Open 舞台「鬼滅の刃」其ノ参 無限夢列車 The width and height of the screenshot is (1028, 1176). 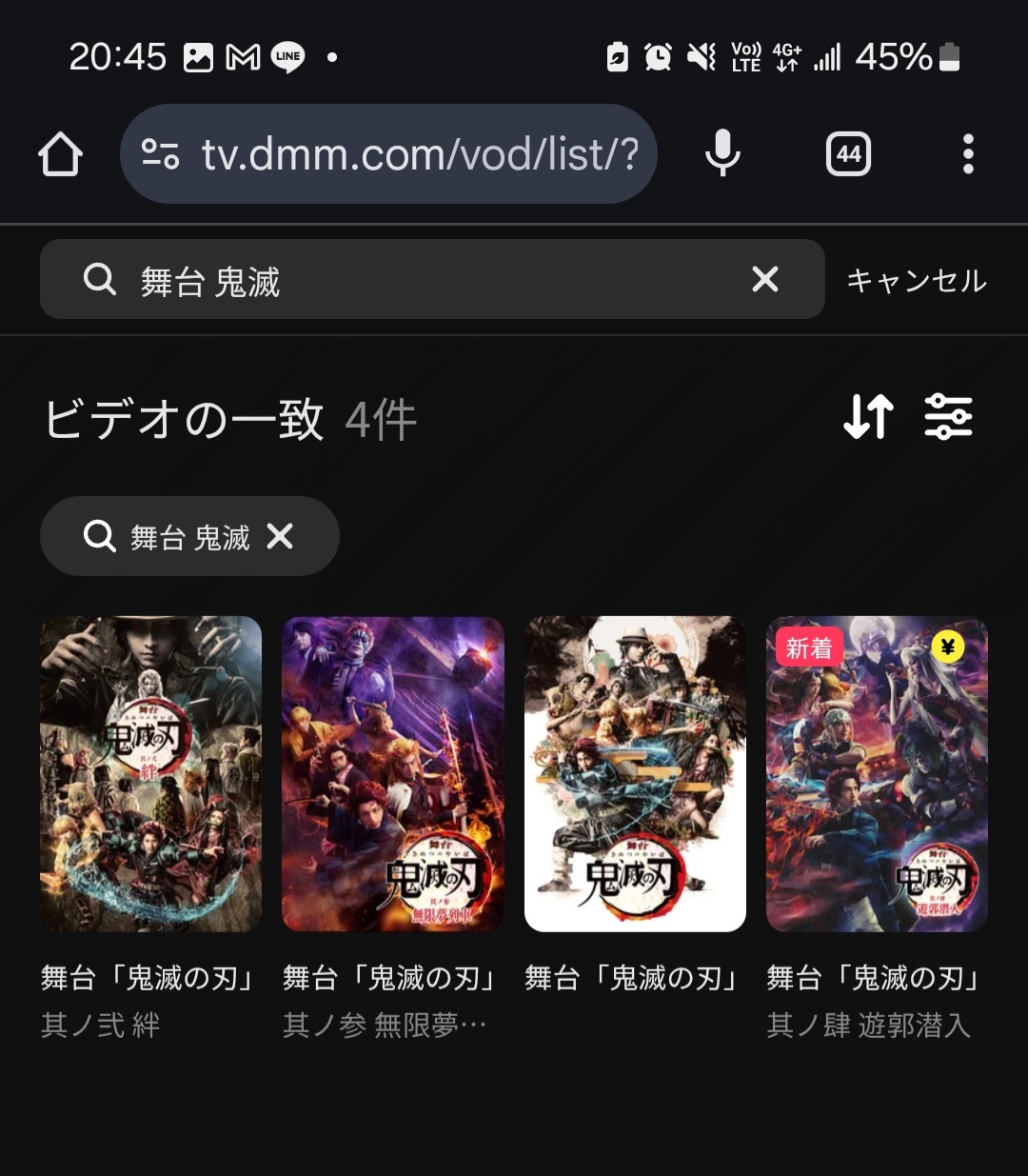[392, 773]
